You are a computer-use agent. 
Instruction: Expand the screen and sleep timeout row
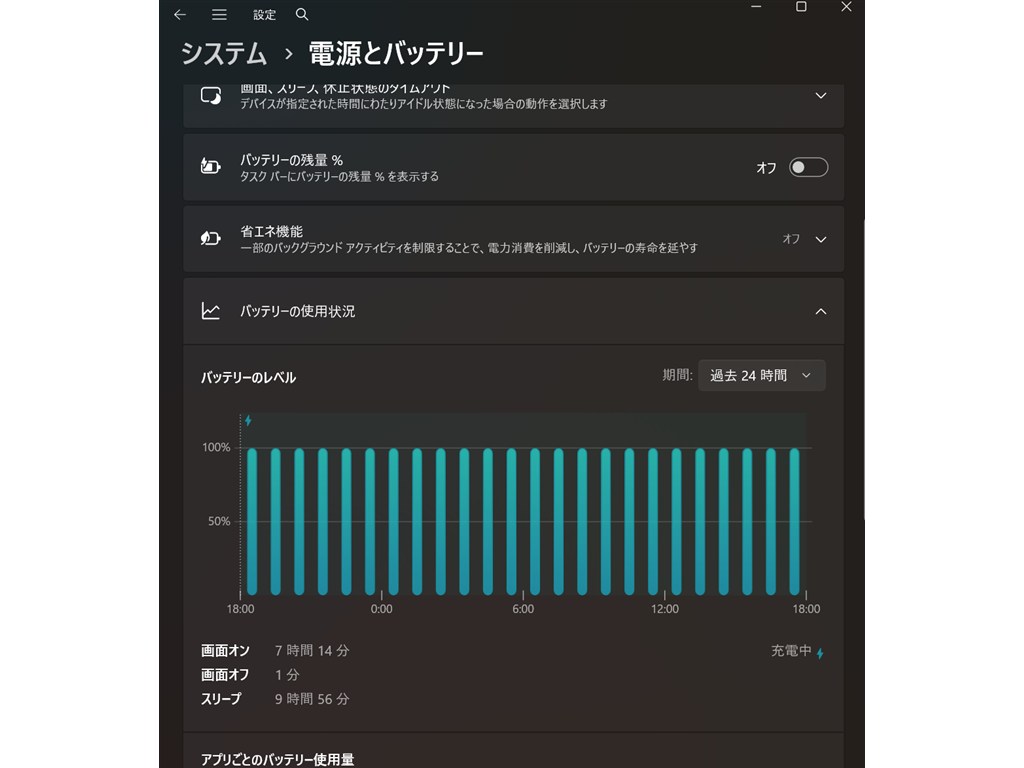[x=820, y=96]
